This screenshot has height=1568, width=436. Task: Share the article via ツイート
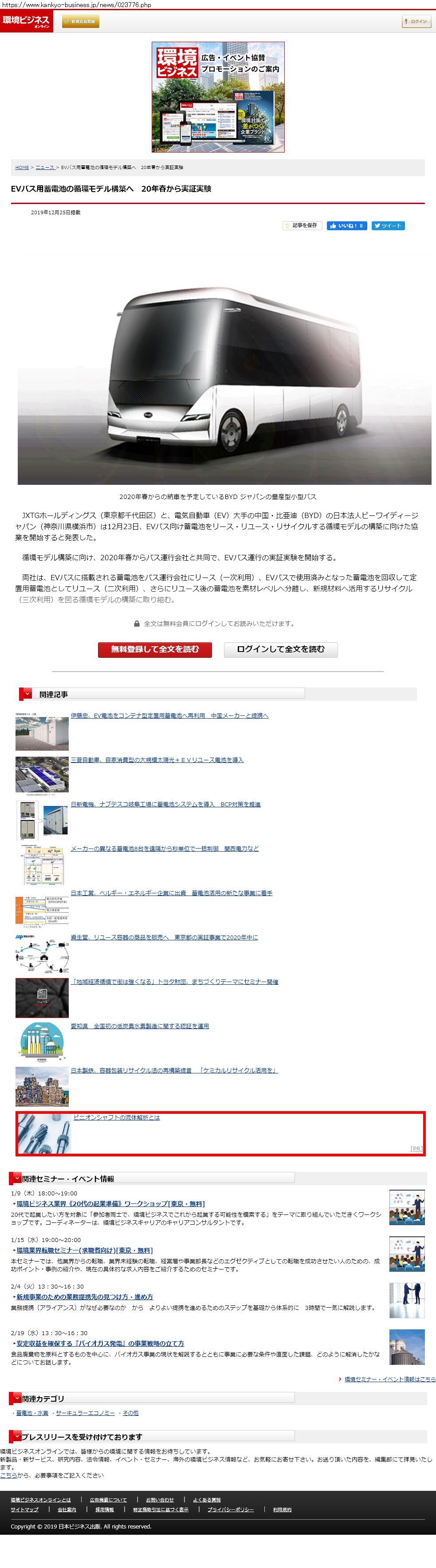pyautogui.click(x=388, y=226)
